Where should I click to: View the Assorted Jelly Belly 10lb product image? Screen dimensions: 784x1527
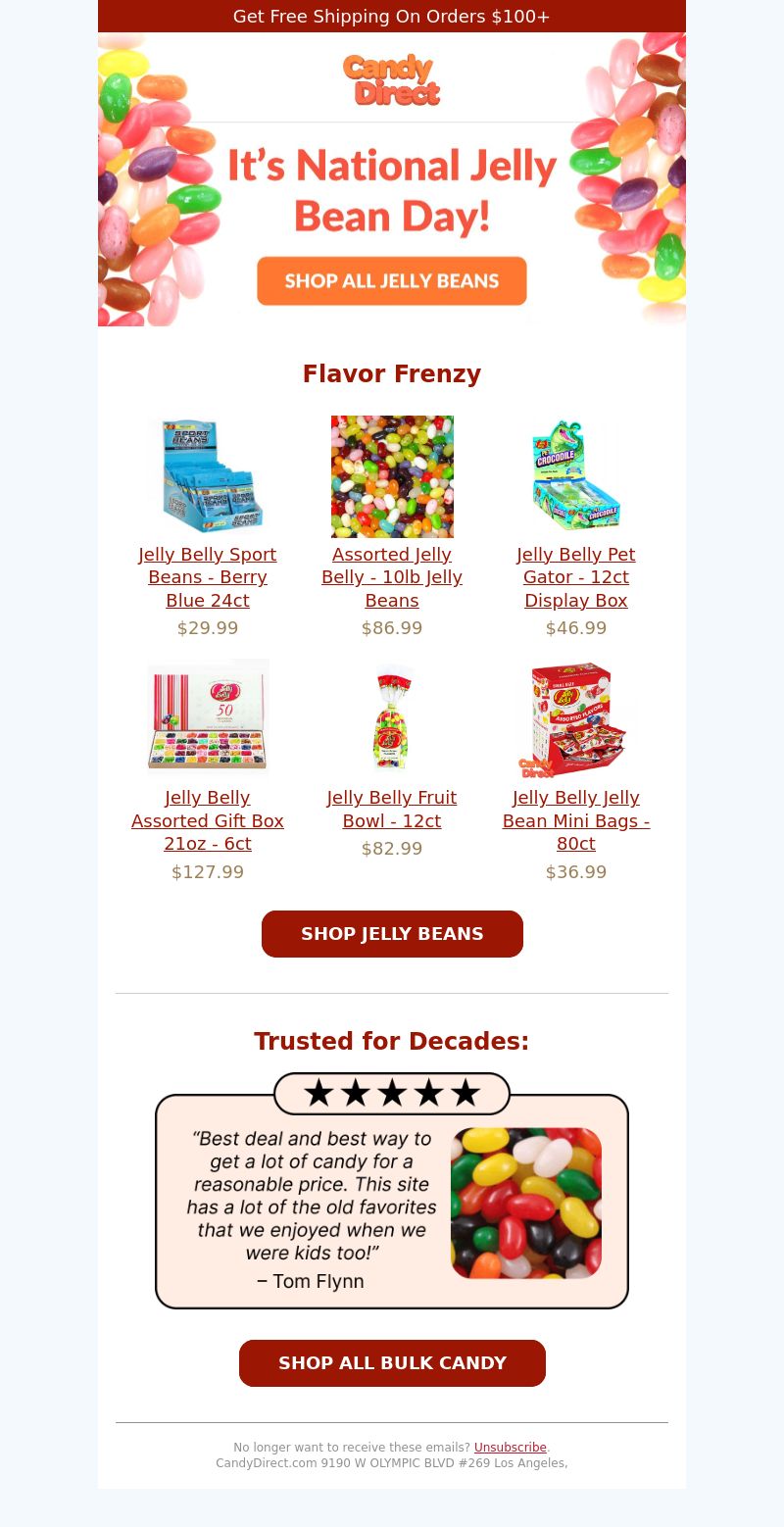392,476
